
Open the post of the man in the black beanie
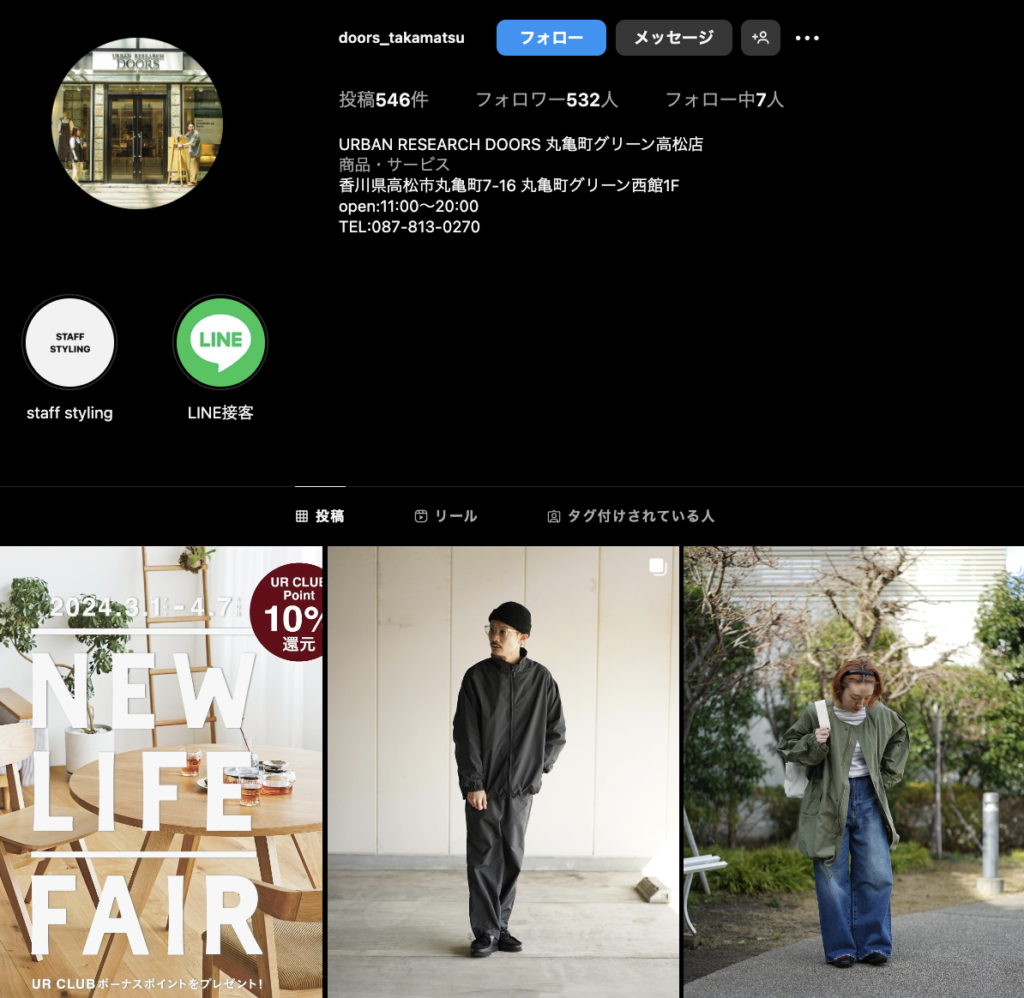tap(503, 771)
